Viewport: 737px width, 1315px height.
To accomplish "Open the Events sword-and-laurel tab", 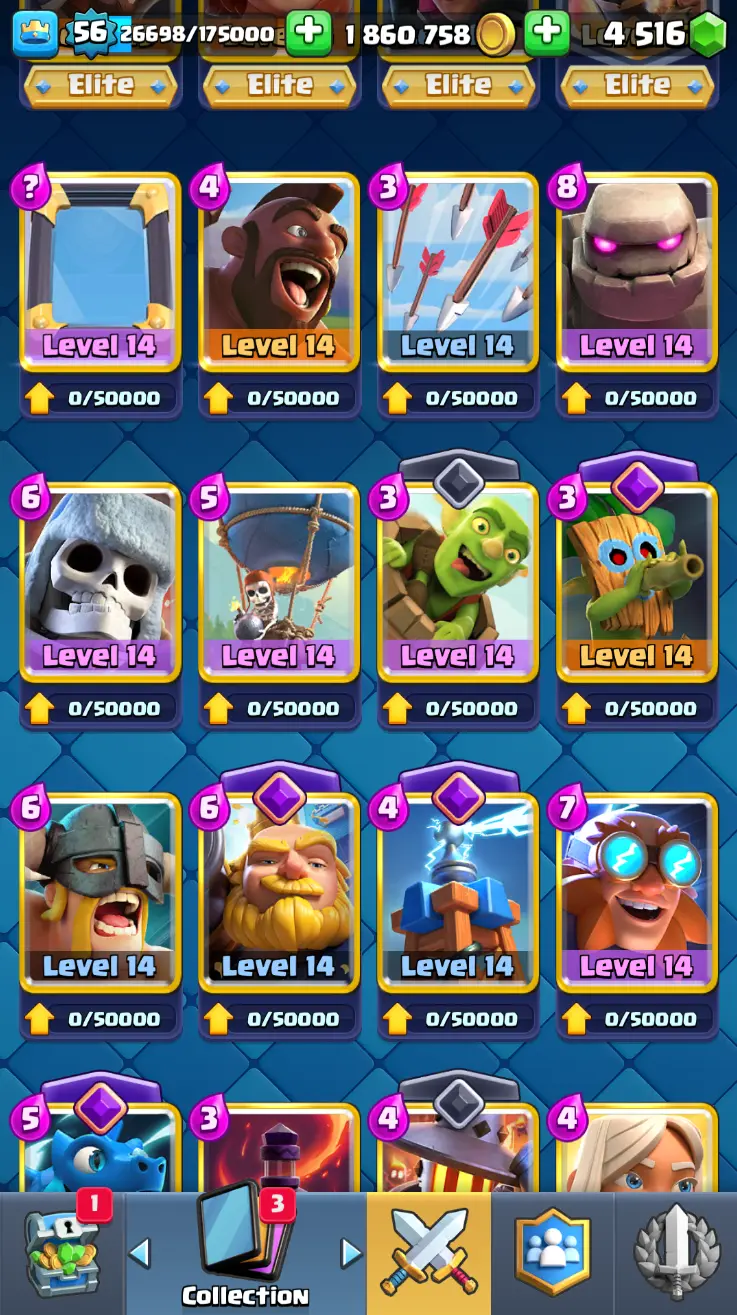I will tap(675, 1253).
